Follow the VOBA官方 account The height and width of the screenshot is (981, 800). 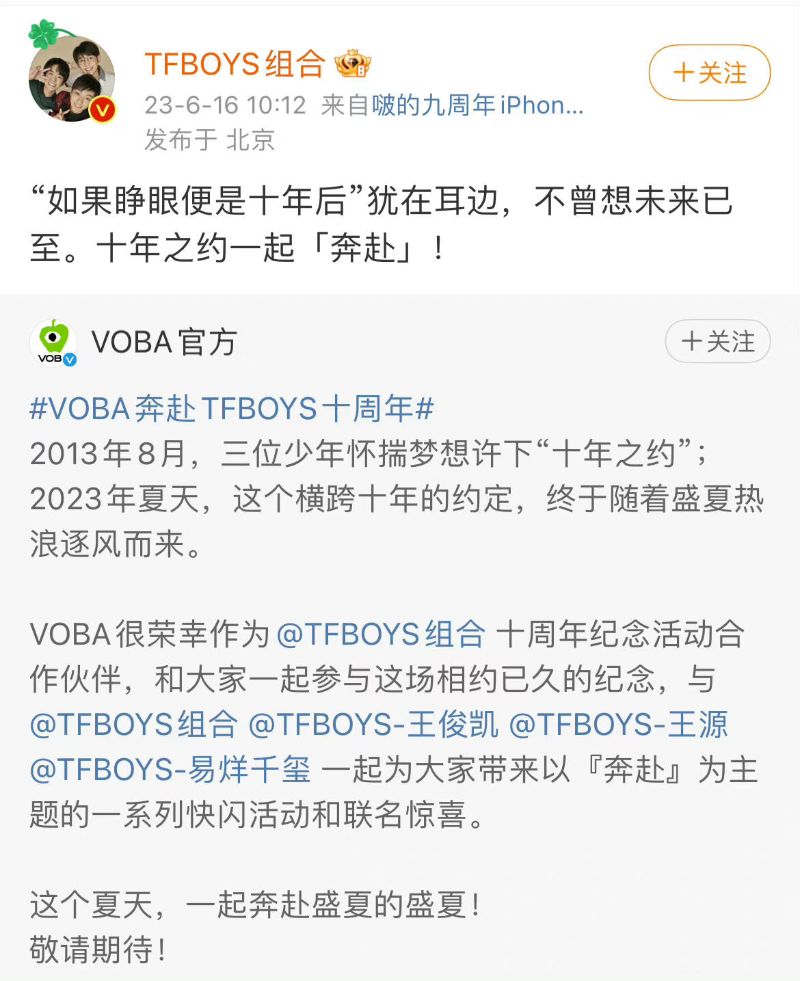[x=718, y=342]
